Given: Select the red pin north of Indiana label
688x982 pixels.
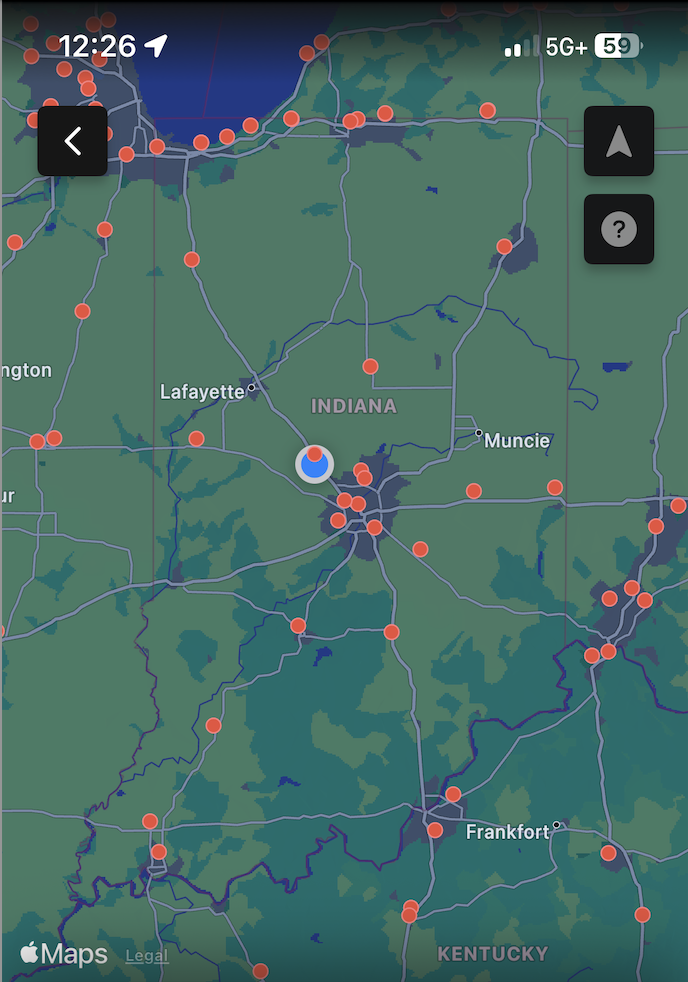Looking at the screenshot, I should (370, 366).
